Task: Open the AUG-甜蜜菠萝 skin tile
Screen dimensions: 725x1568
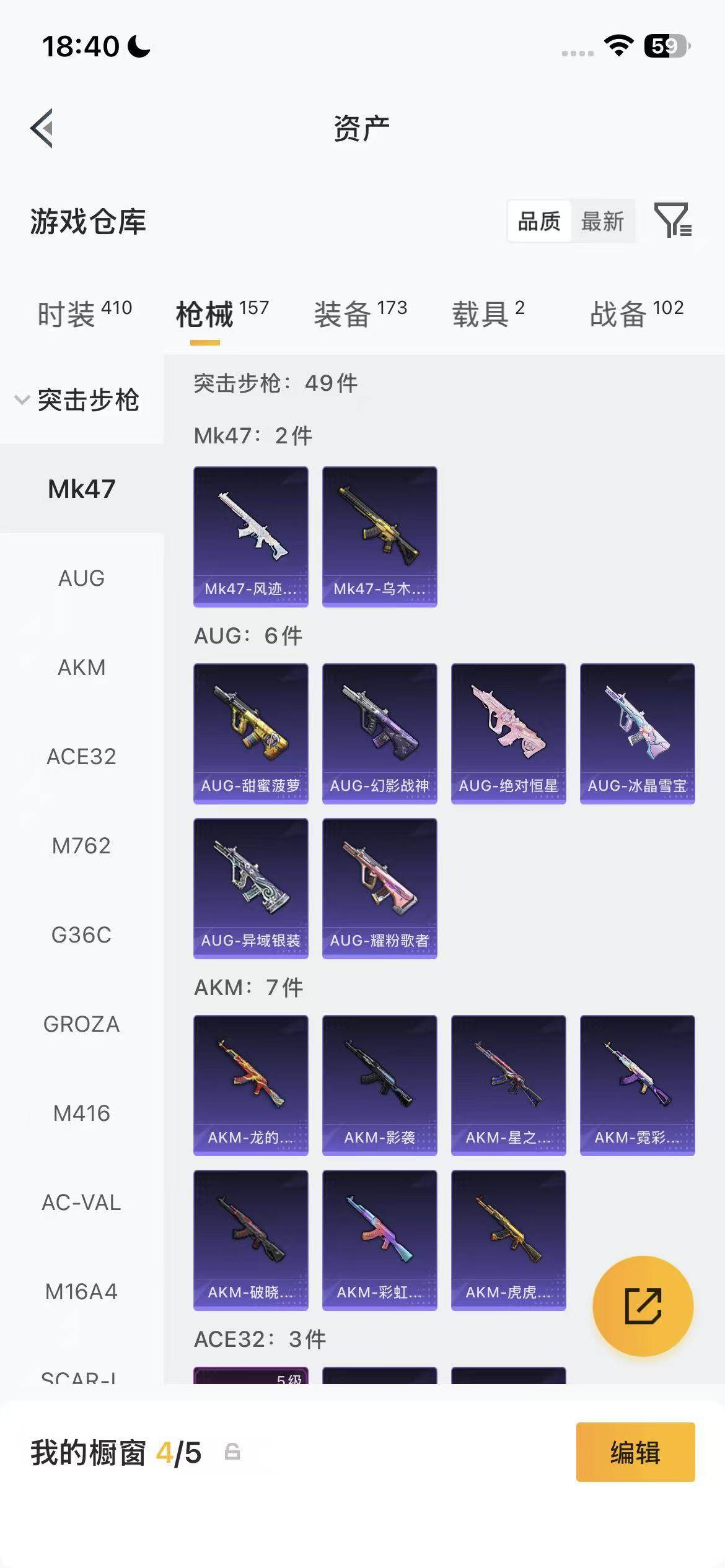Action: click(250, 733)
